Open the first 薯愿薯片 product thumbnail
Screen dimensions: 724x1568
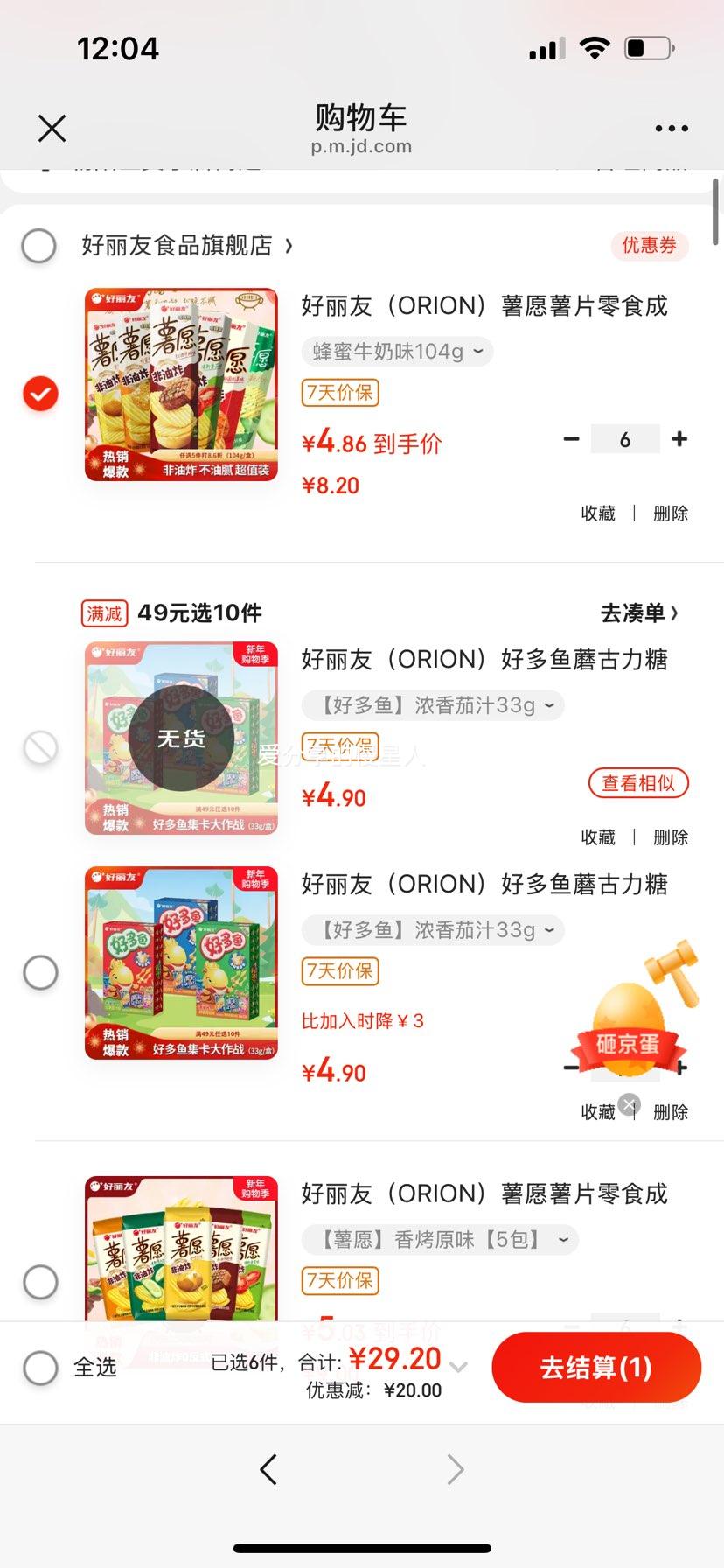click(x=179, y=382)
